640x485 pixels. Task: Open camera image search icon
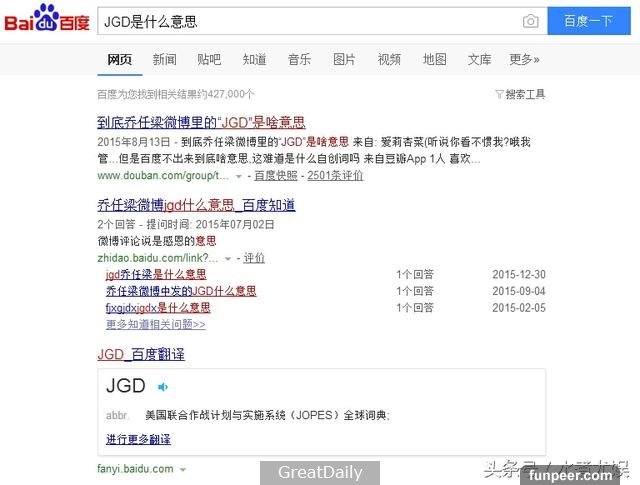pos(531,21)
